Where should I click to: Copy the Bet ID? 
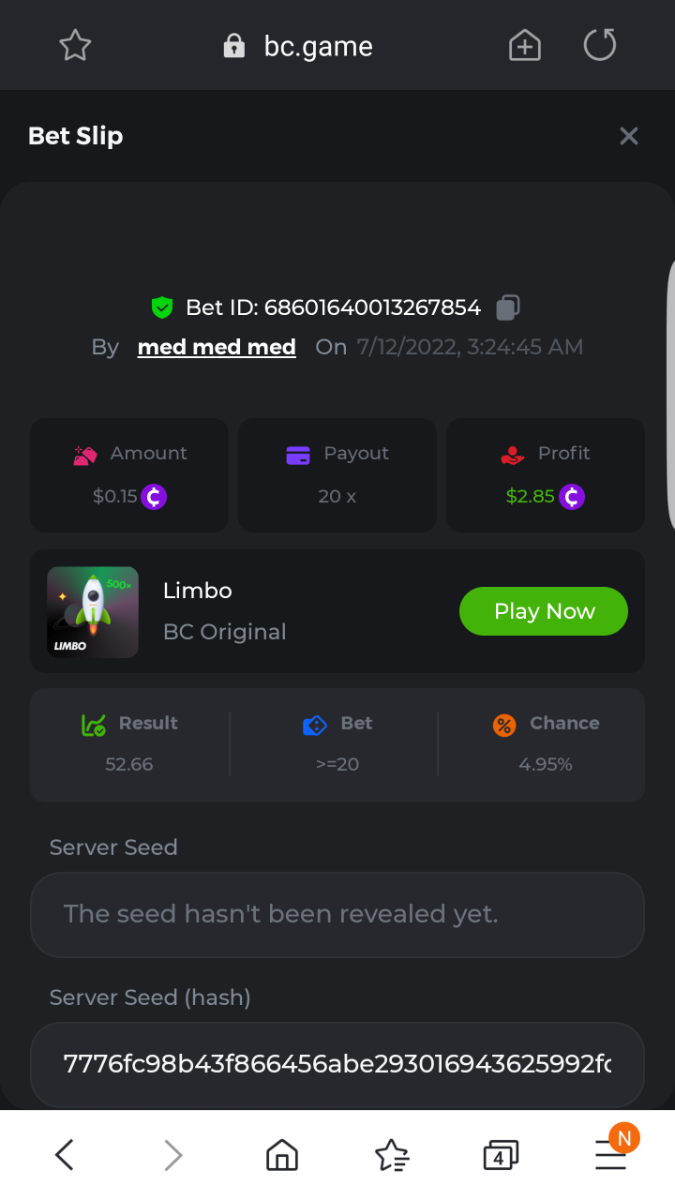coord(508,307)
